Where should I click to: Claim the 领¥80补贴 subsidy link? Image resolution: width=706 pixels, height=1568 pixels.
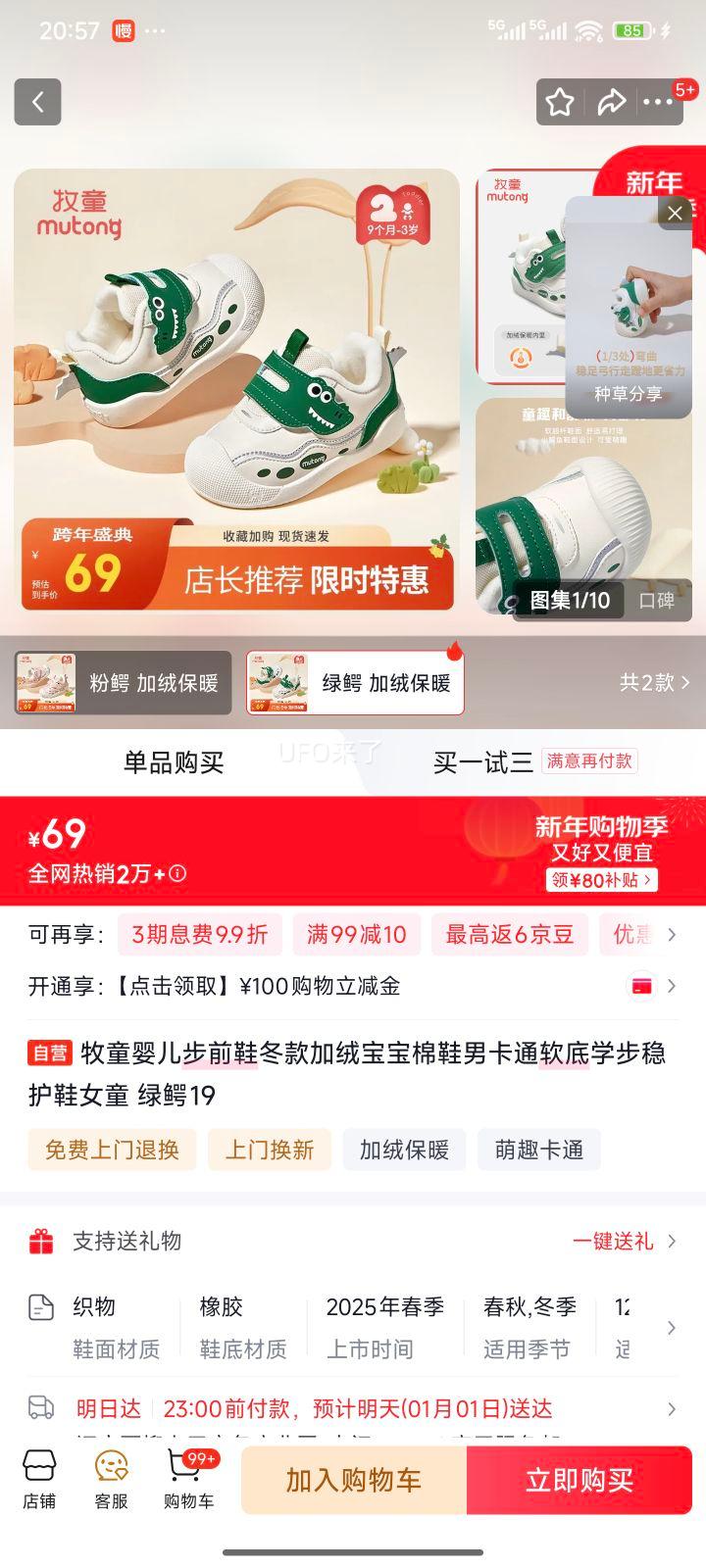[x=600, y=881]
